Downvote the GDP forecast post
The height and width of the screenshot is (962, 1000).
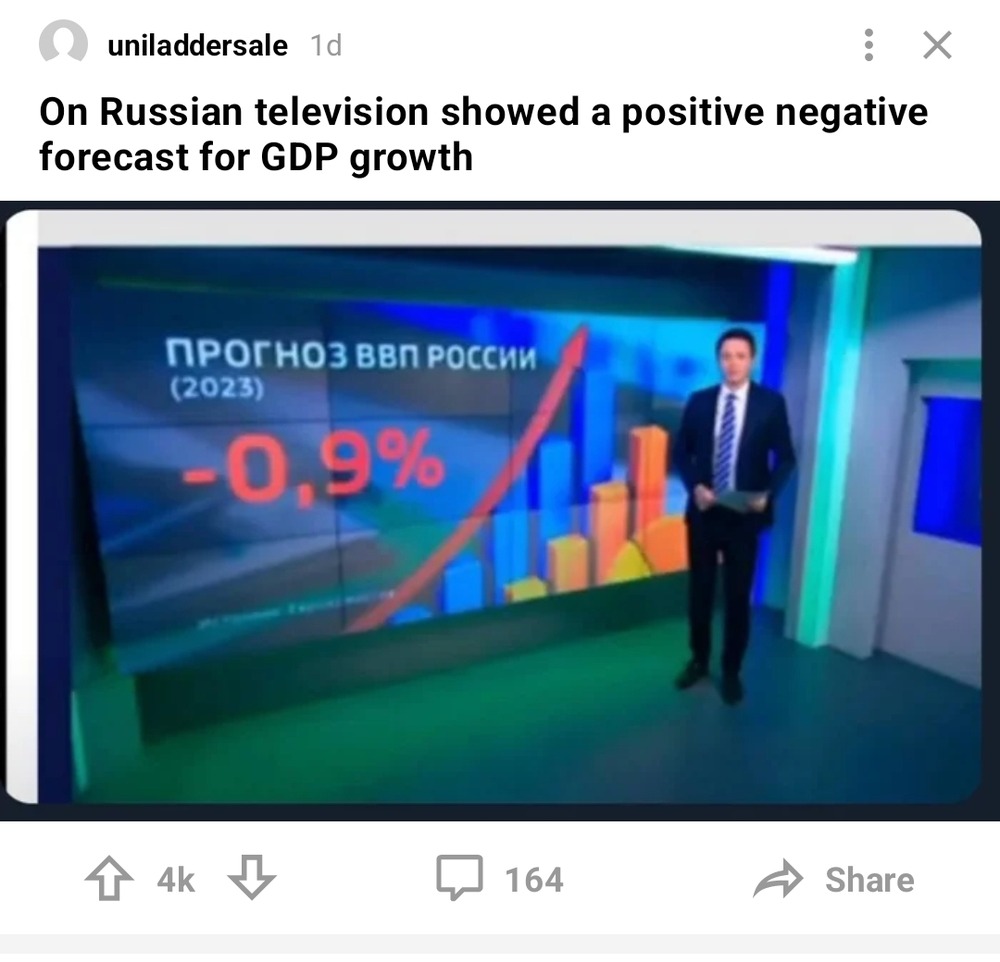pos(251,880)
